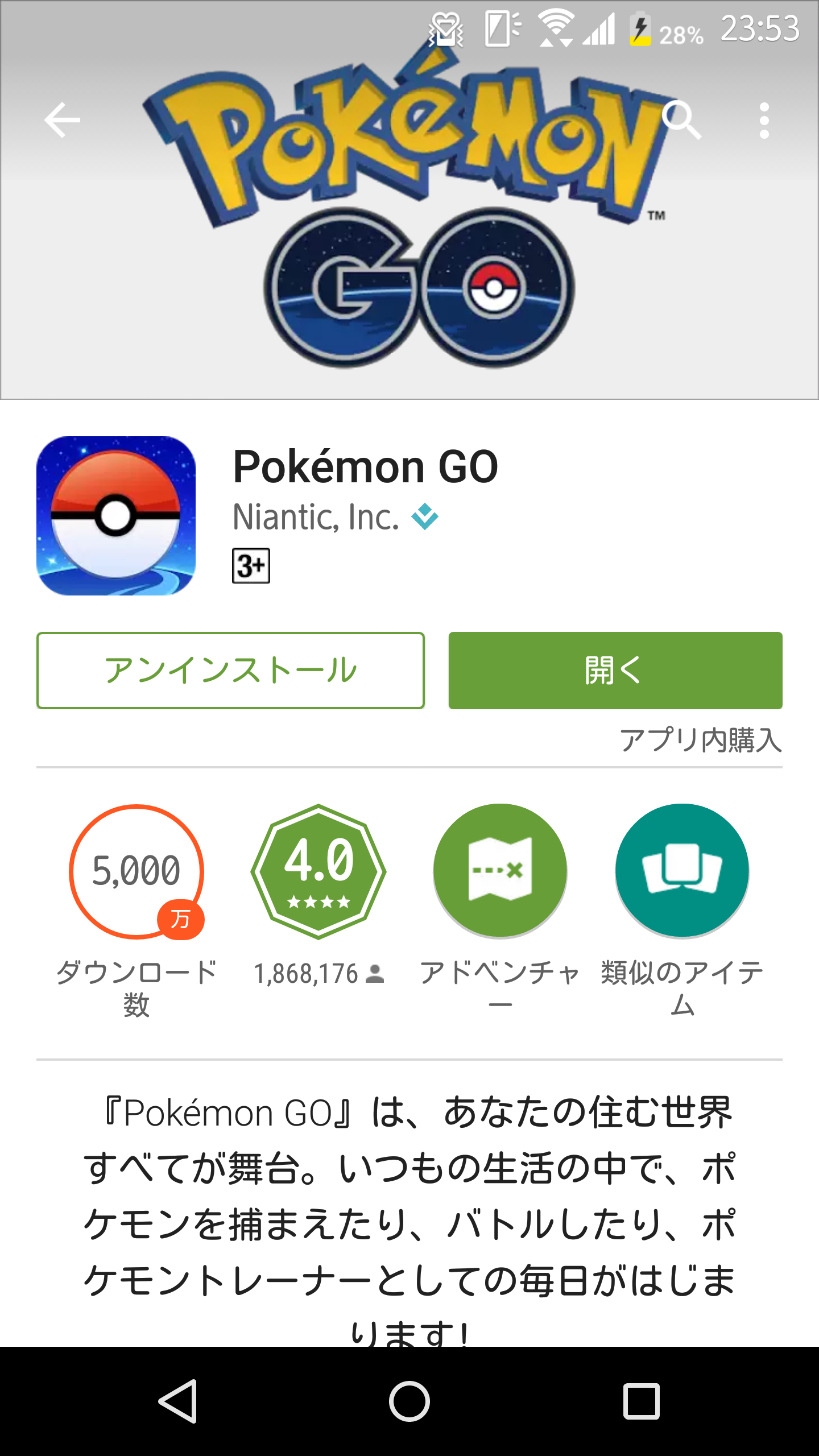Expand the Pokémon GO description text
Screen dimensions: 819x1456
pos(409,1194)
